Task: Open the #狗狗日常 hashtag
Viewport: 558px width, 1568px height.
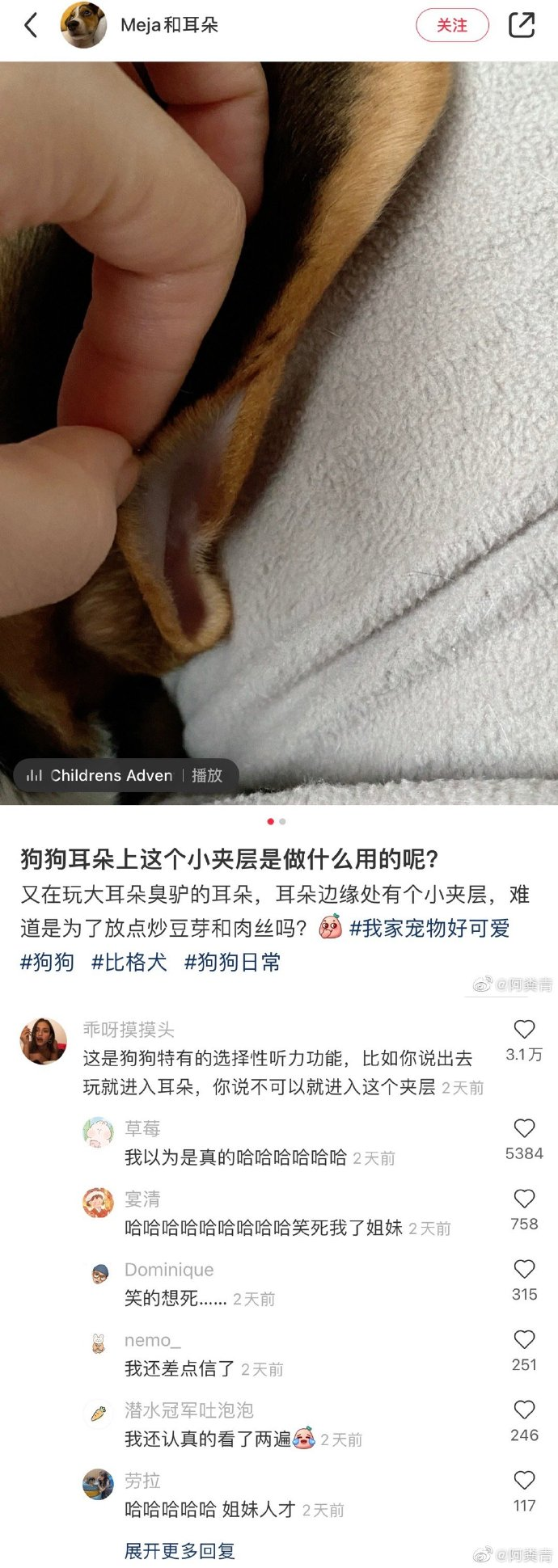Action: (x=233, y=962)
